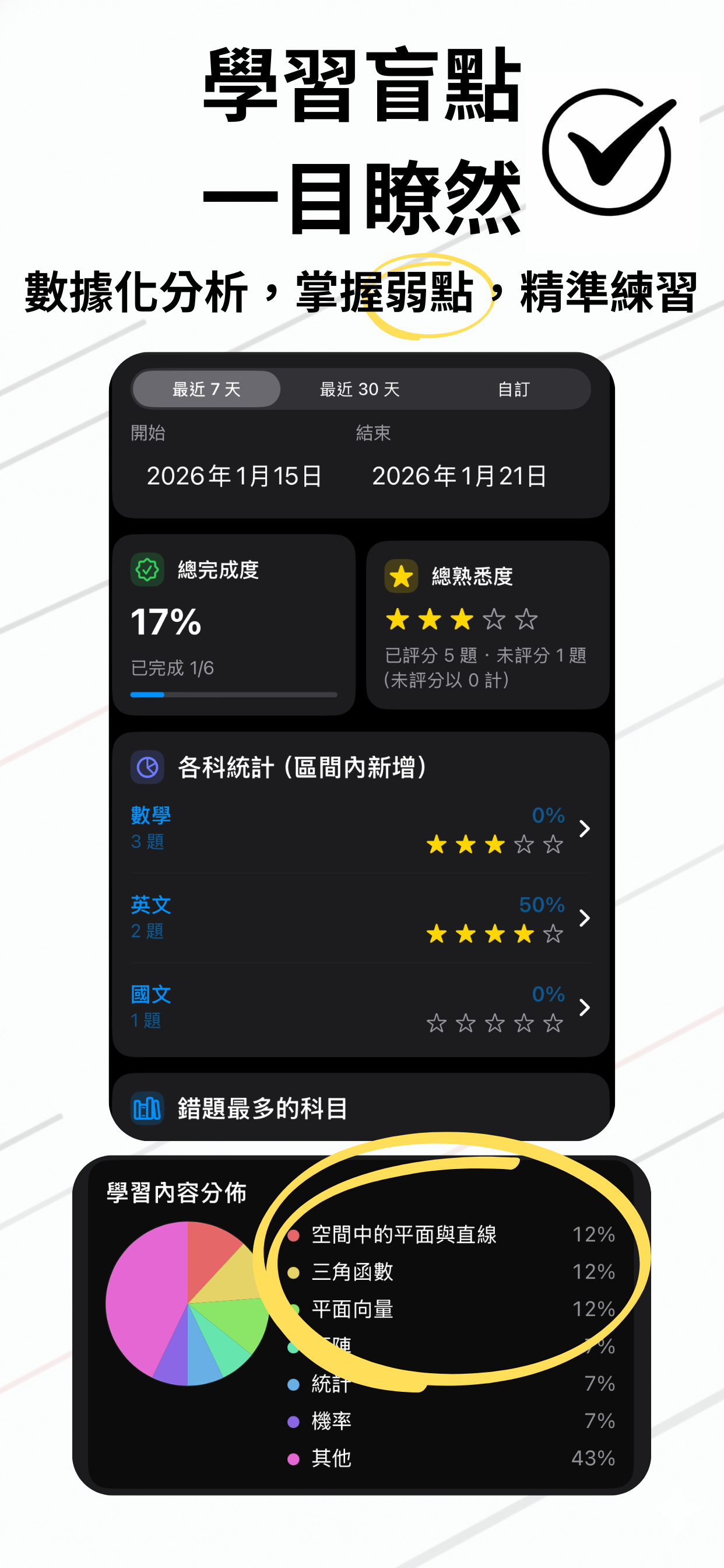Image resolution: width=724 pixels, height=1568 pixels.
Task: Expand the 數學 subject details chevron
Action: point(584,829)
